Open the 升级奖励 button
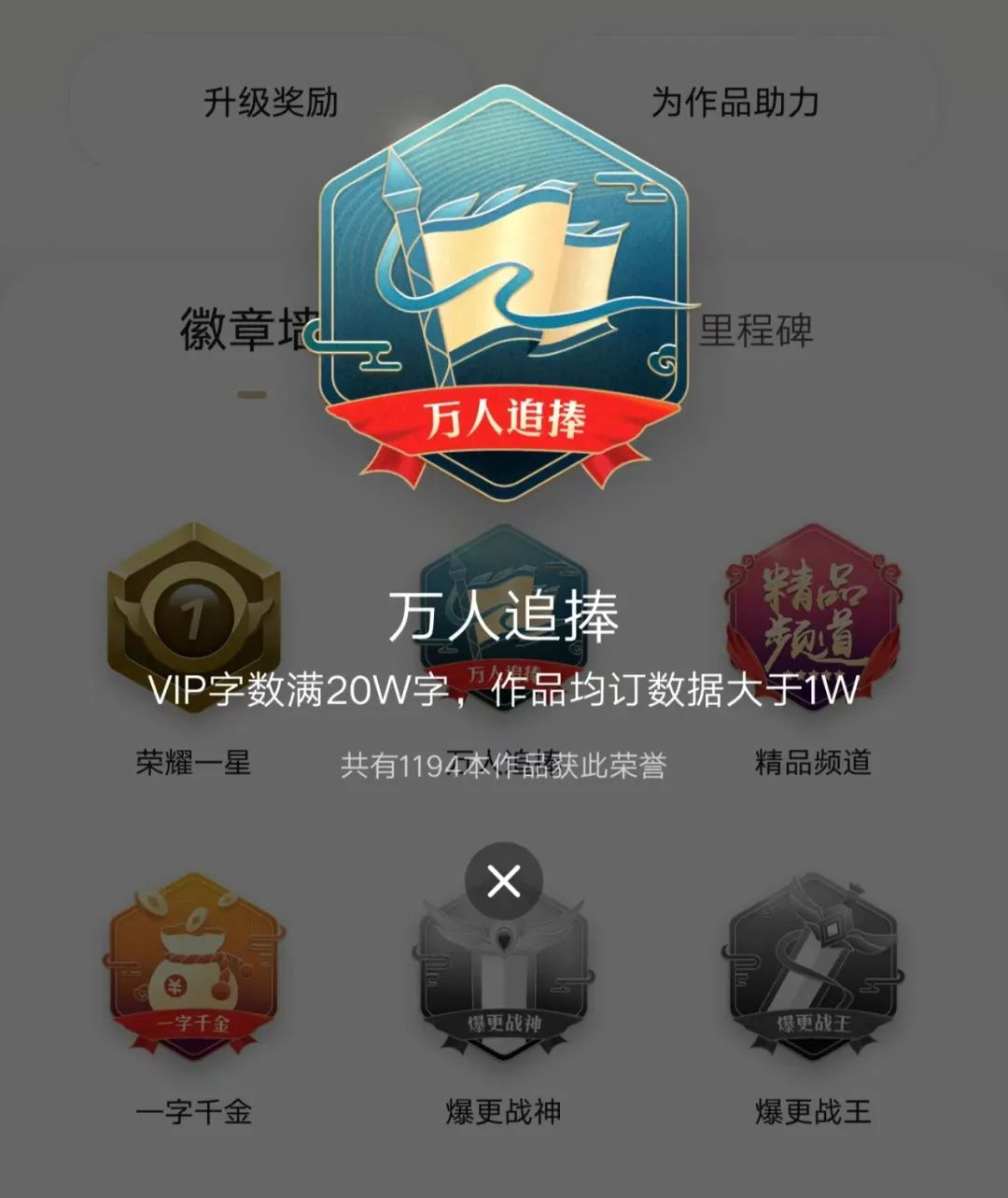 click(271, 102)
